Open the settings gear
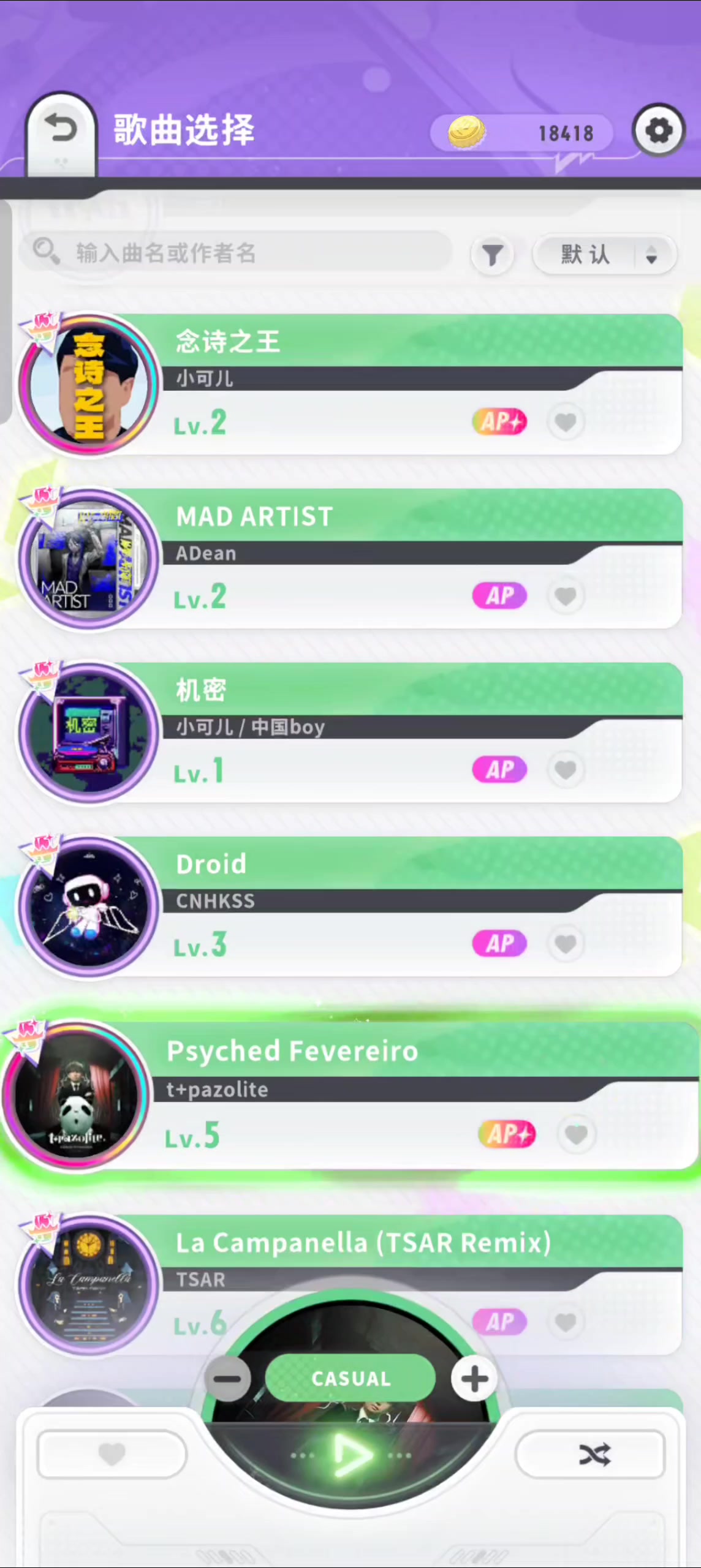Viewport: 701px width, 1568px height. (x=658, y=130)
